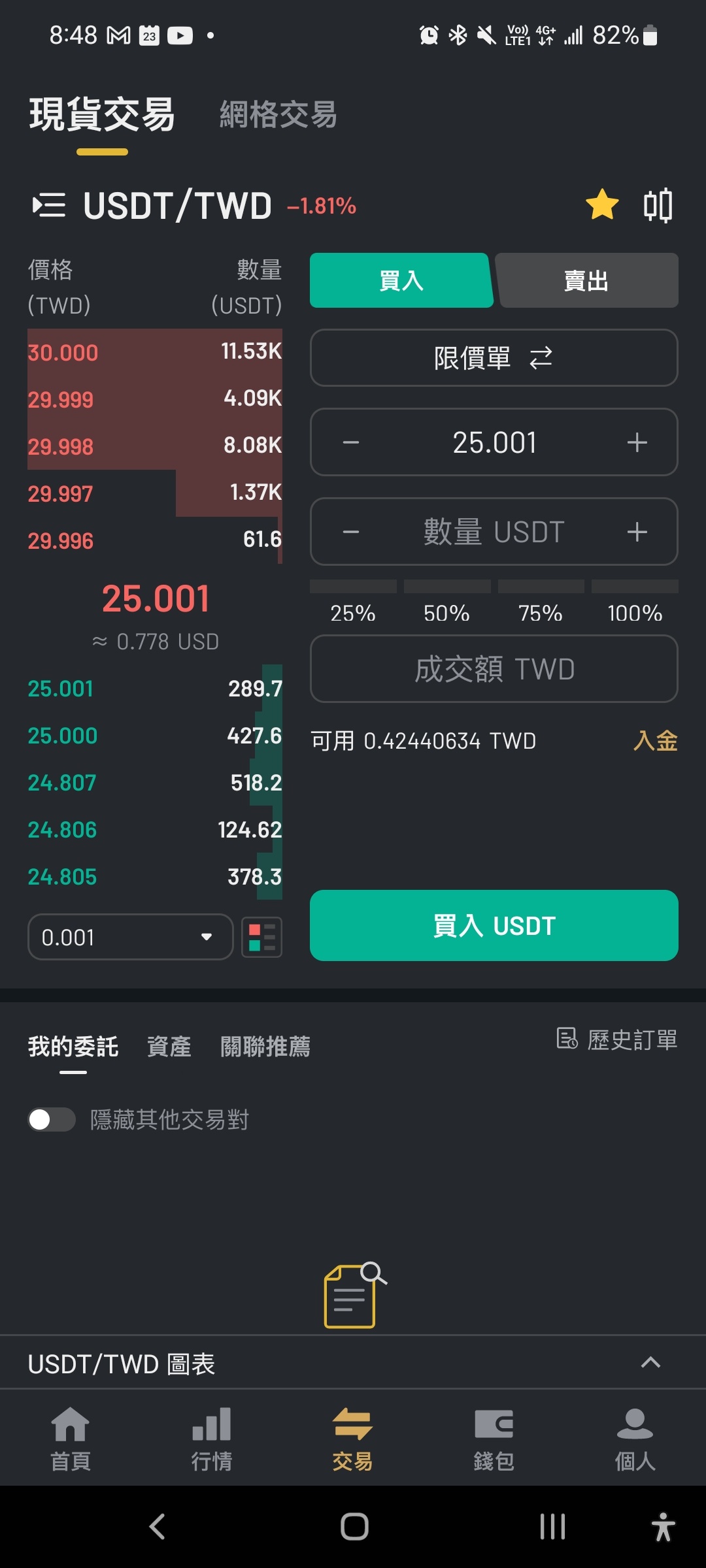
Task: Open 歷史訂單 order history
Action: point(617,1039)
